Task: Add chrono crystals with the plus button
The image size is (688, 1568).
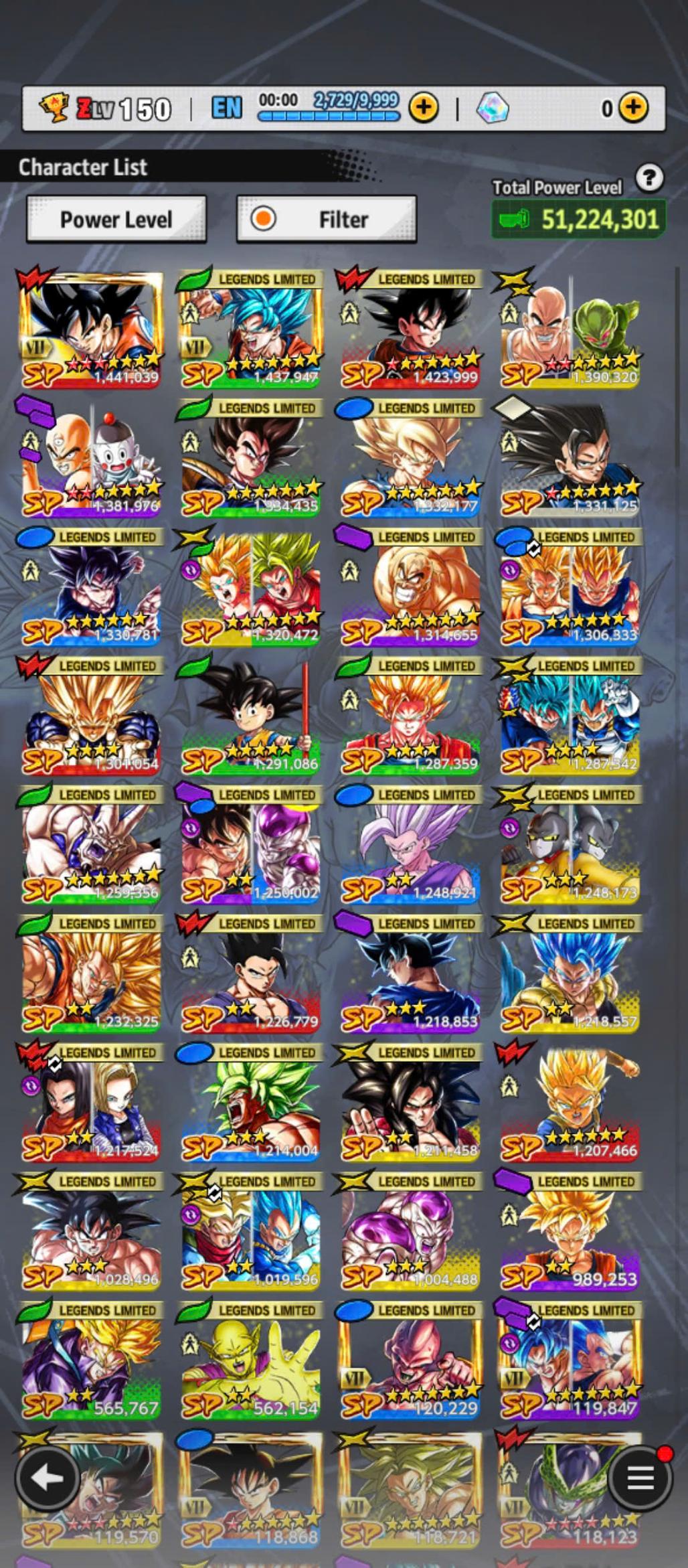Action: coord(633,107)
